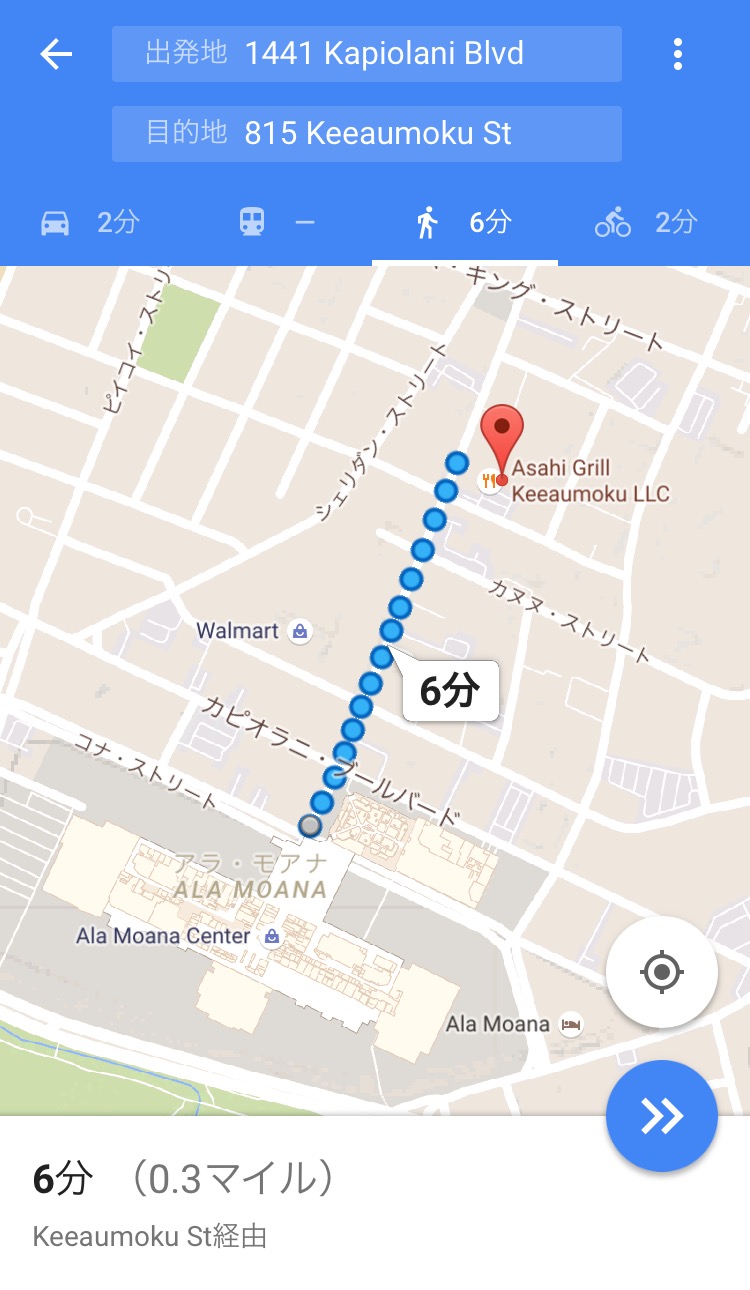Viewport: 750px width, 1290px height.
Task: Switch to driving directions tab
Action: click(88, 222)
